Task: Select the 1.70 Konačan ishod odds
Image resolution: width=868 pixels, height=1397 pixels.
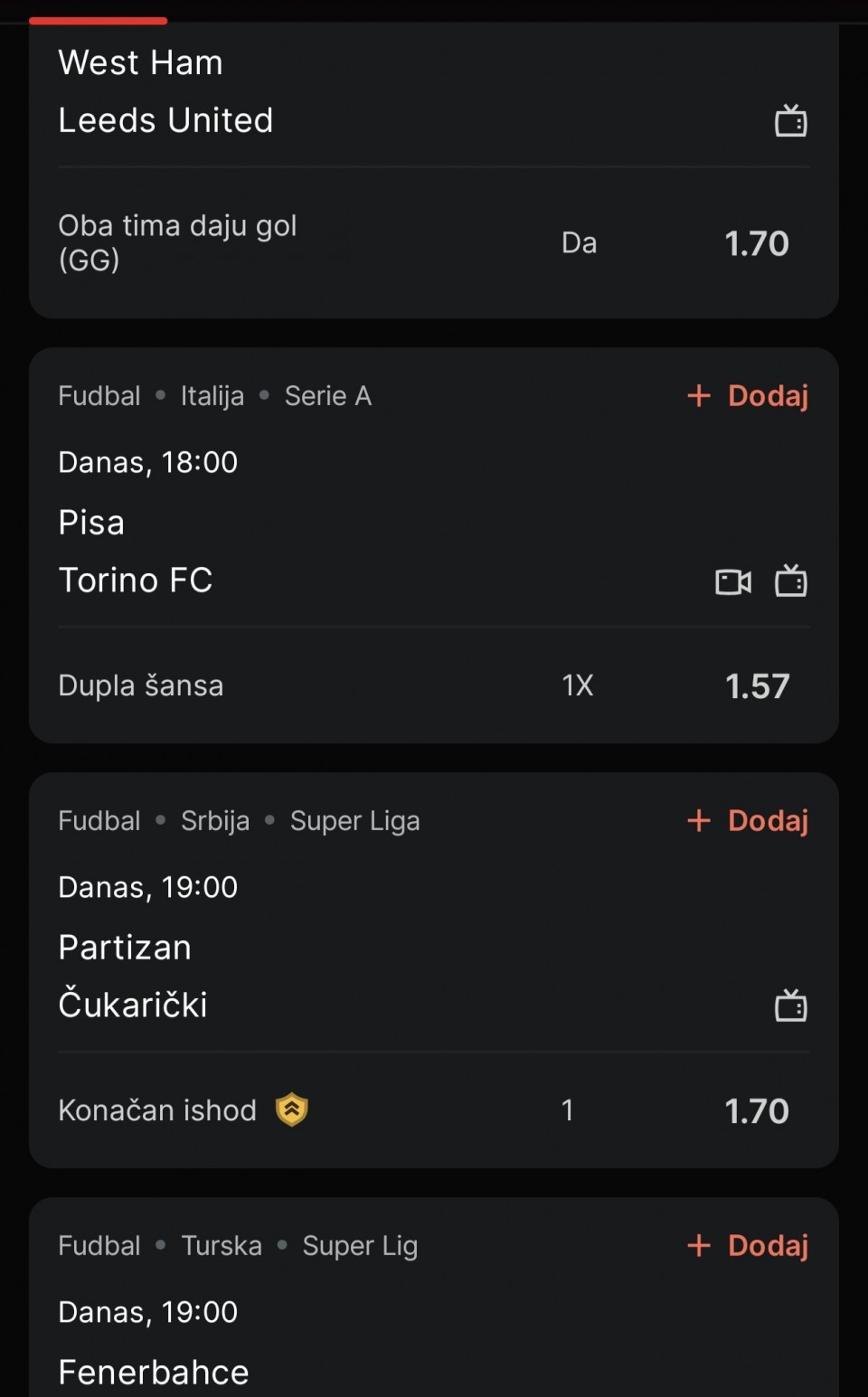Action: 757,1111
